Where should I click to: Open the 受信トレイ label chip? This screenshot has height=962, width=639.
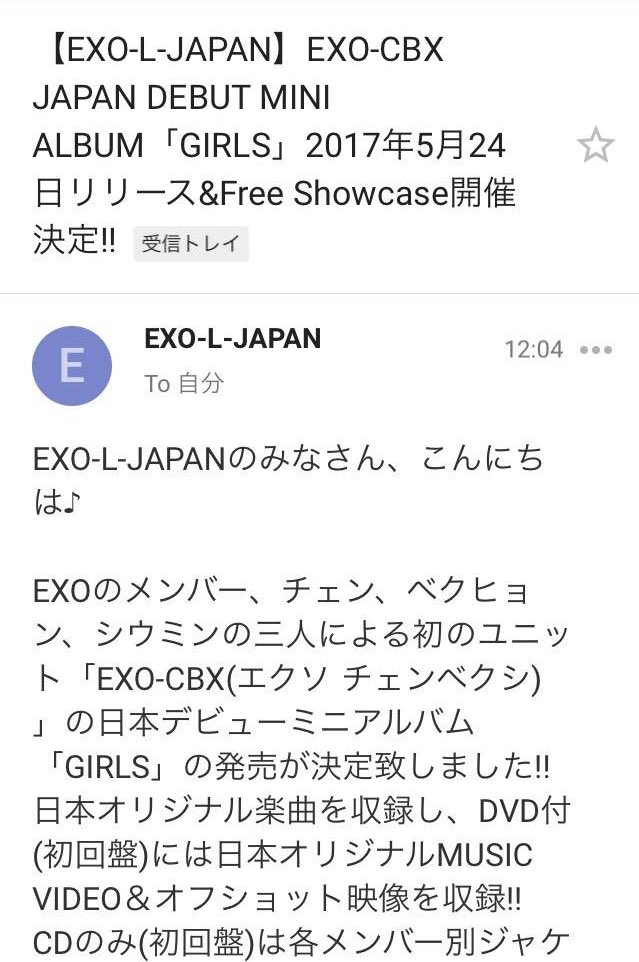[x=191, y=244]
